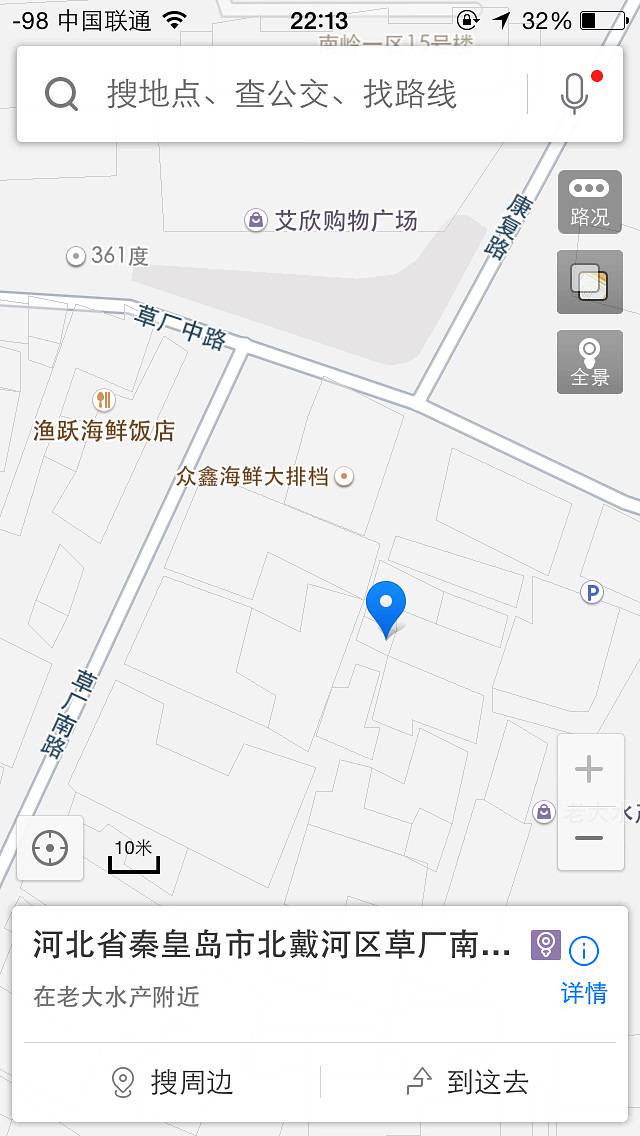Image resolution: width=640 pixels, height=1136 pixels.
Task: Select 渔跃海鲜饭店 restaurant marker
Action: 104,402
